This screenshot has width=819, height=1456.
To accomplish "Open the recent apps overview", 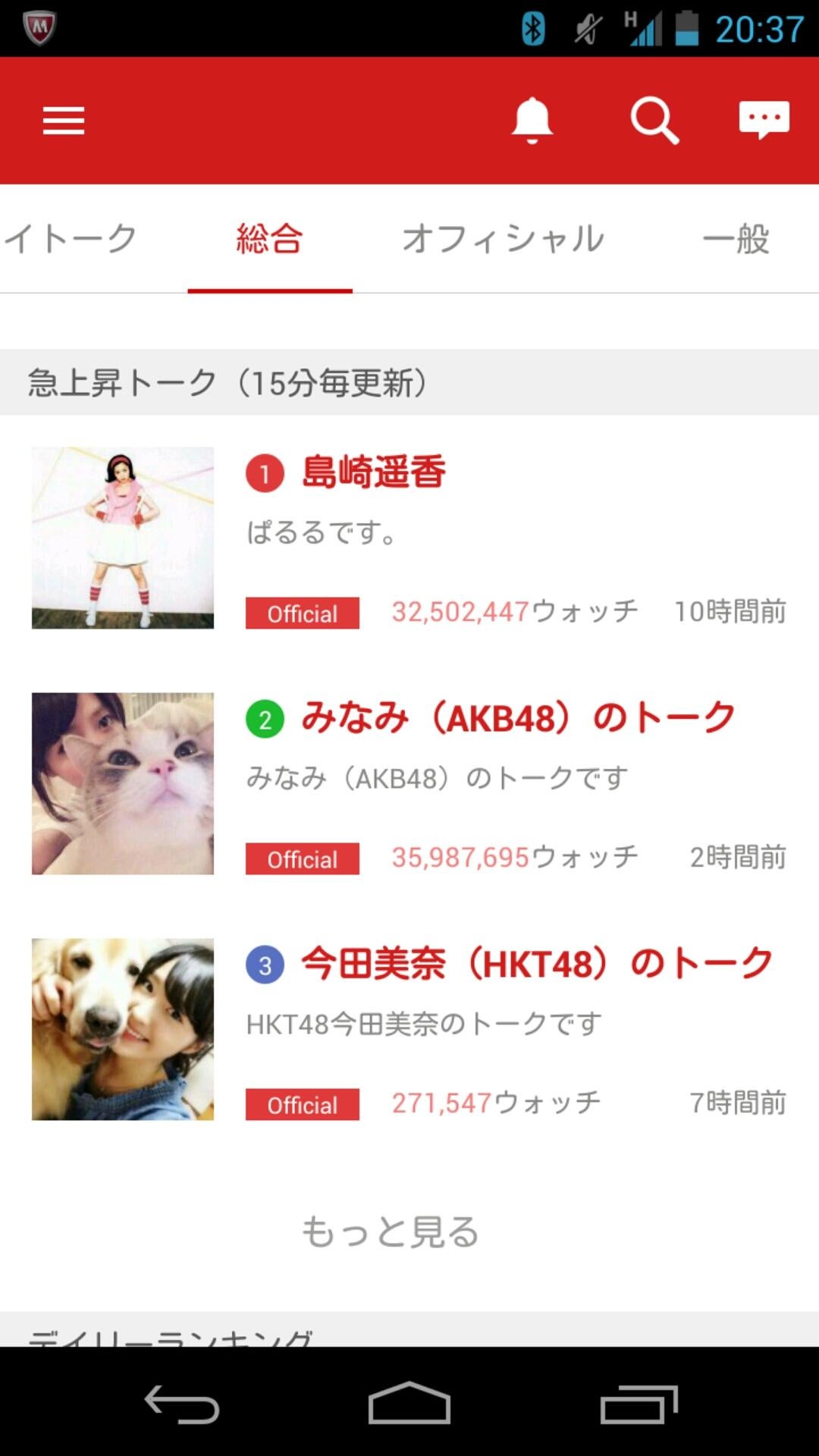I will [639, 1404].
